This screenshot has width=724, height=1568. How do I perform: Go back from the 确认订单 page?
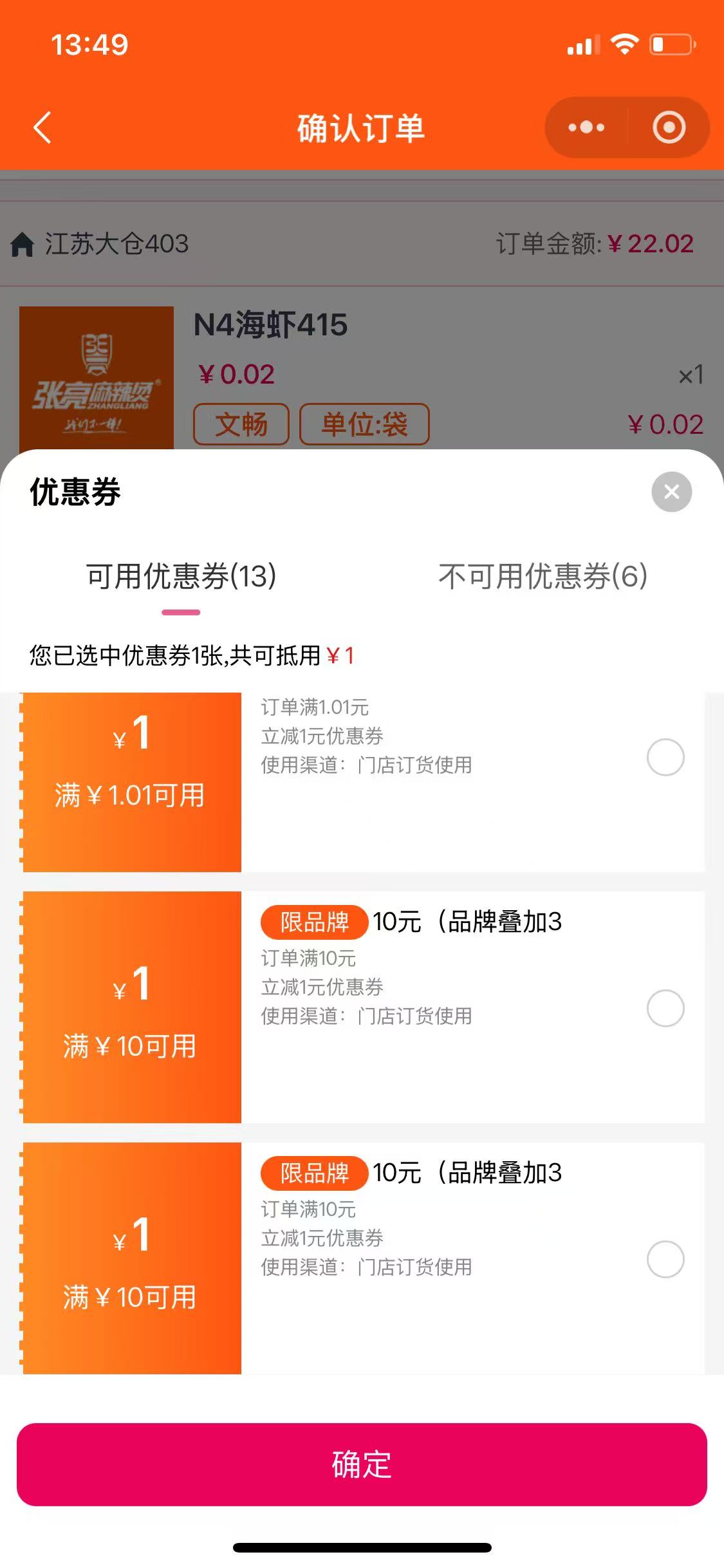42,127
